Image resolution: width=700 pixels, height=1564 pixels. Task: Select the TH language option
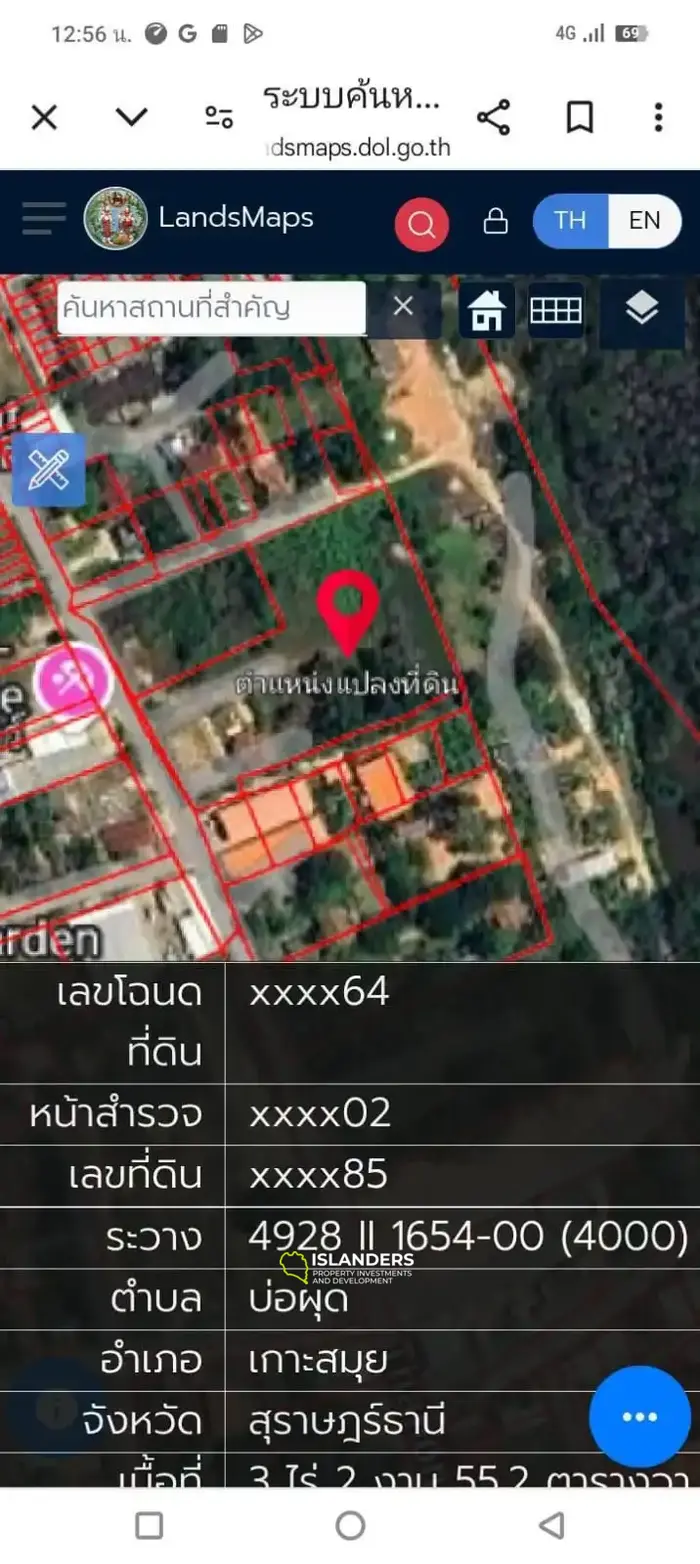pyautogui.click(x=570, y=220)
